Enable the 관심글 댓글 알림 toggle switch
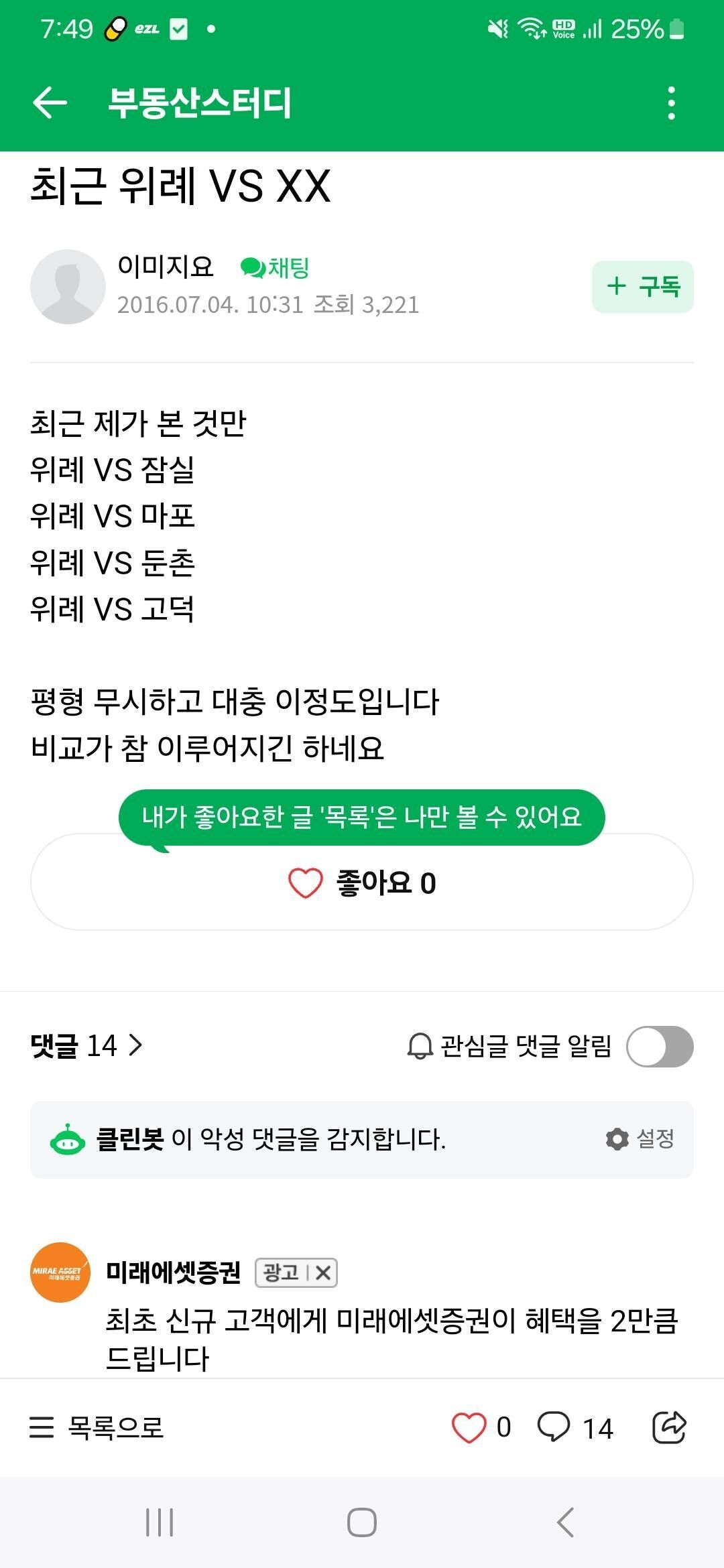724x1568 pixels. coord(660,1046)
